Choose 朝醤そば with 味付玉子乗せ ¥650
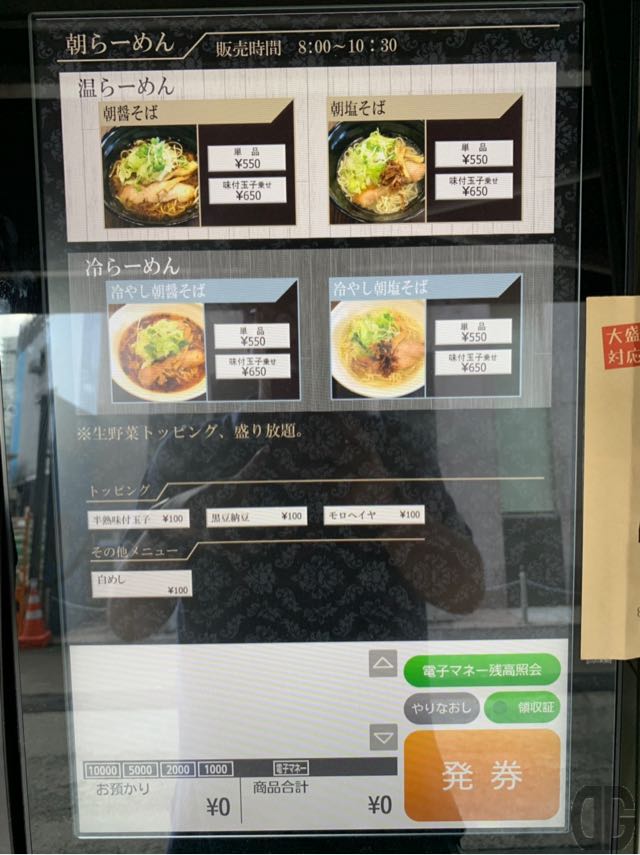Image resolution: width=640 pixels, height=855 pixels. tap(246, 189)
